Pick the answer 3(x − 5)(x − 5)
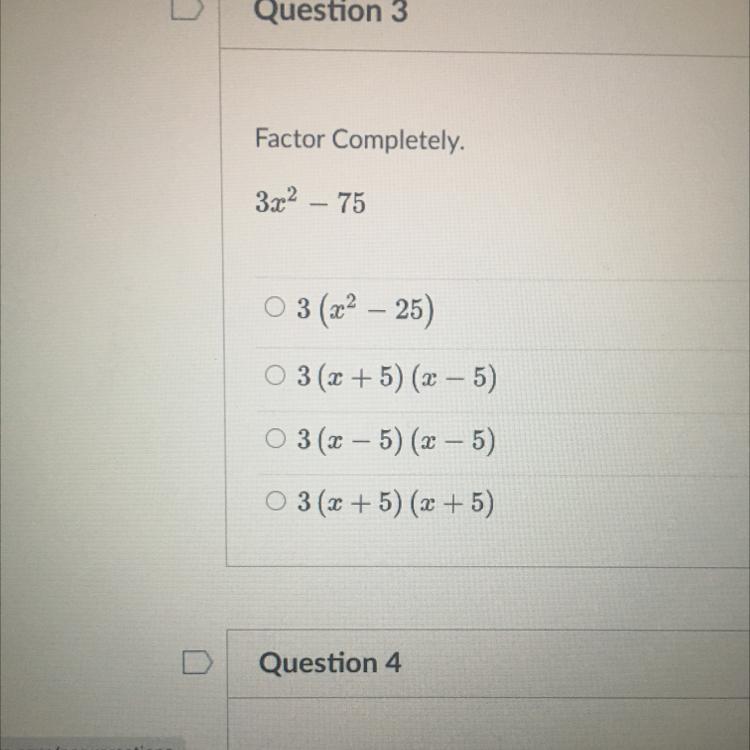 (x=276, y=438)
